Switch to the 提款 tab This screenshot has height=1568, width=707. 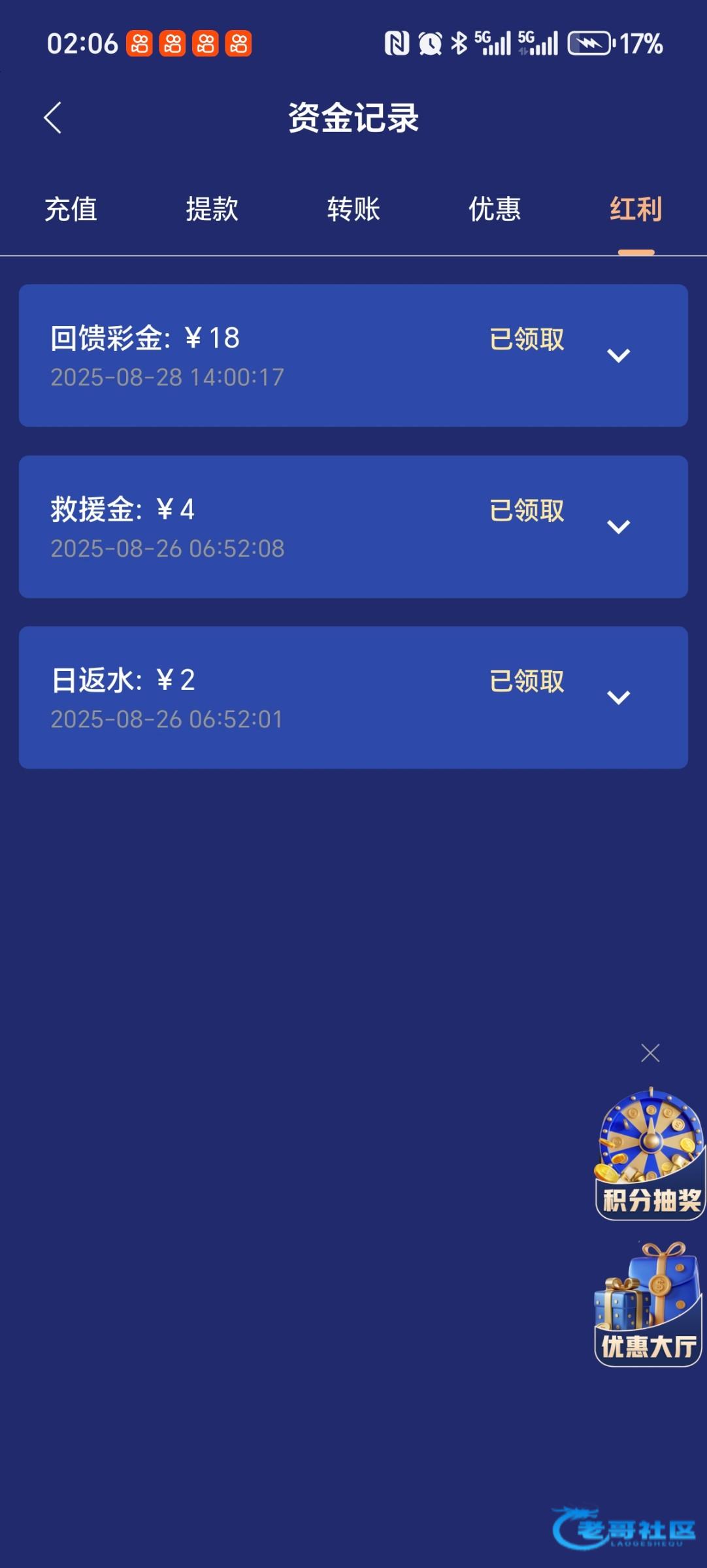pyautogui.click(x=212, y=209)
